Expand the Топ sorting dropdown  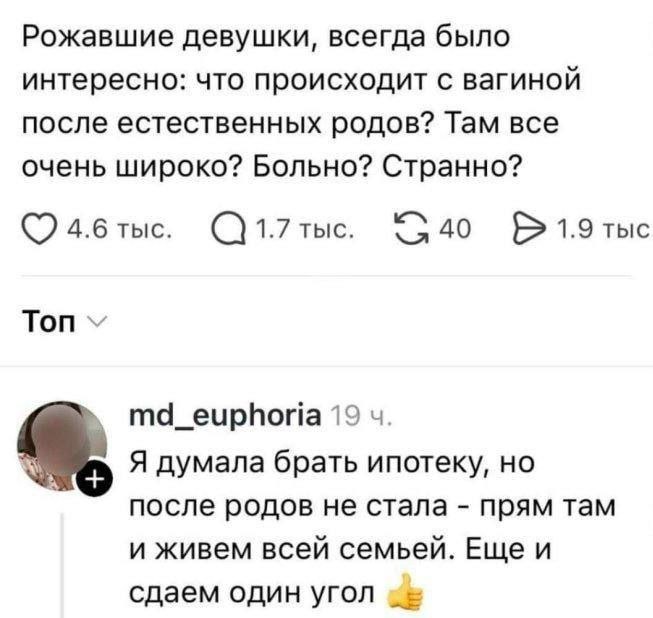(x=65, y=321)
